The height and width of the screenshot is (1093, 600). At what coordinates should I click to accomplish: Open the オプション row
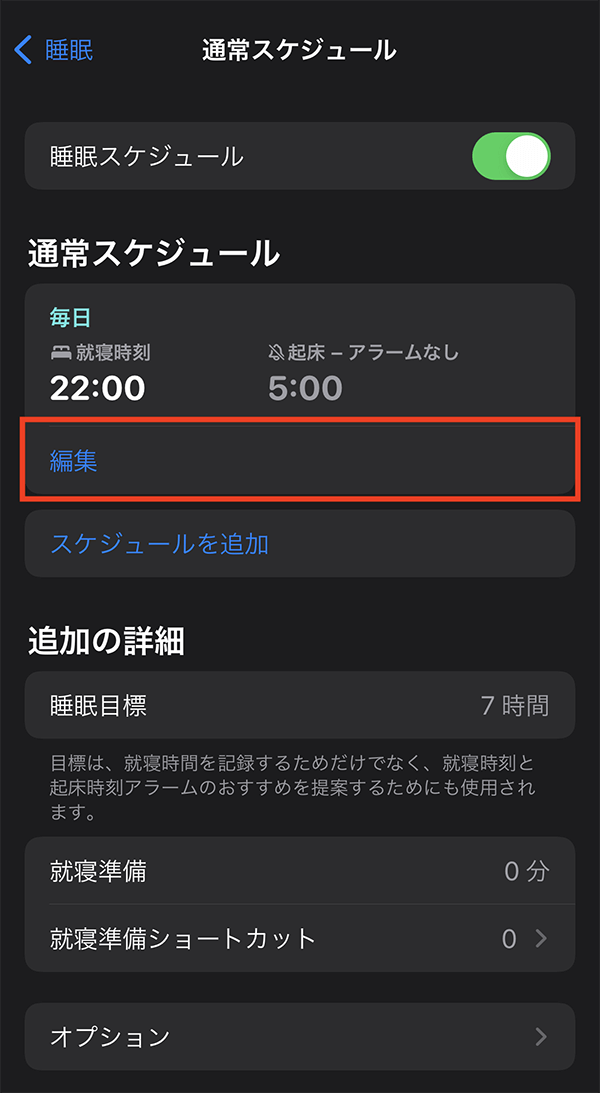point(300,1037)
